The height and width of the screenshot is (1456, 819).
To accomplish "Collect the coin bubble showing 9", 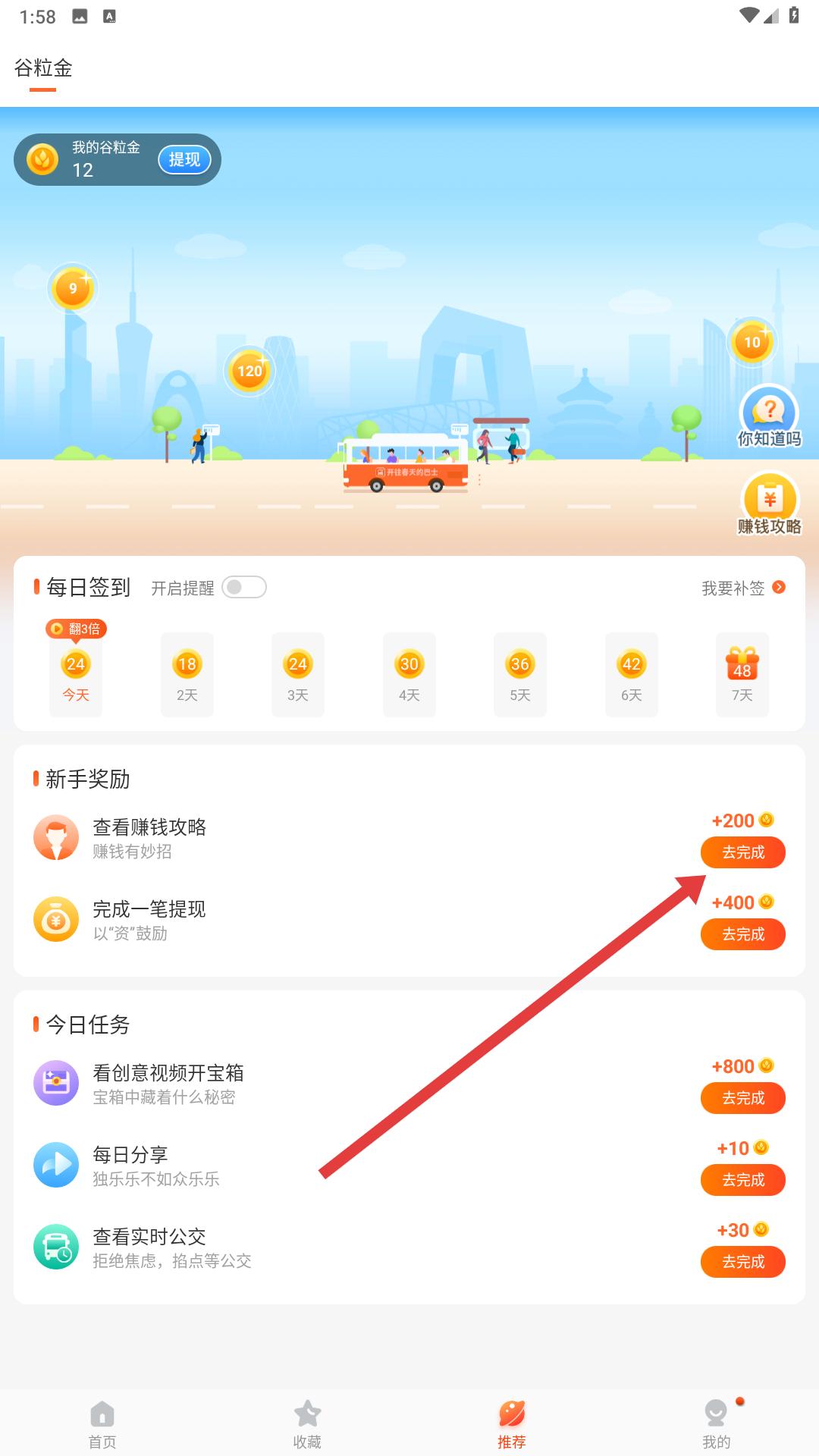I will click(73, 288).
